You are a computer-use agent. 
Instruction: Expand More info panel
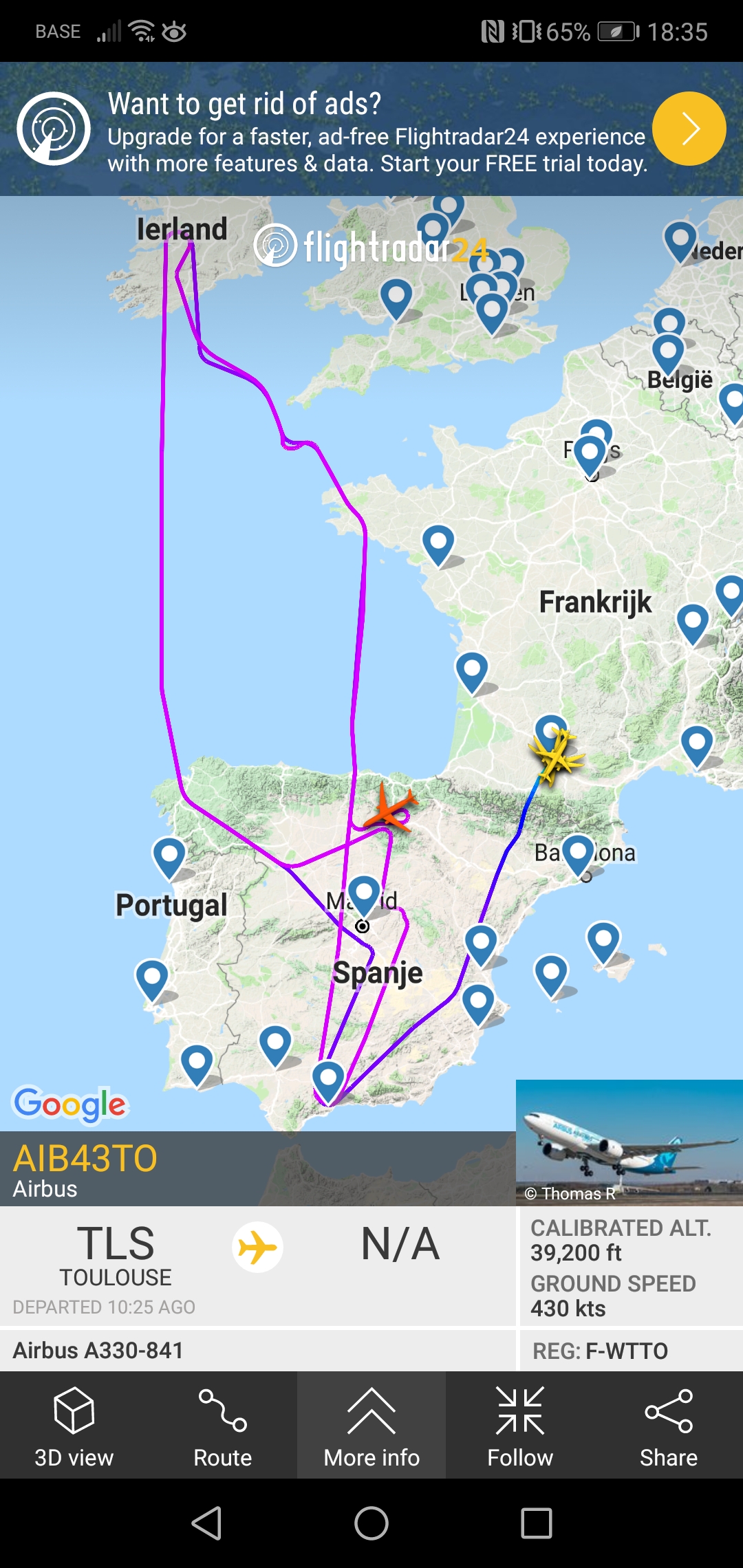pyautogui.click(x=371, y=1425)
